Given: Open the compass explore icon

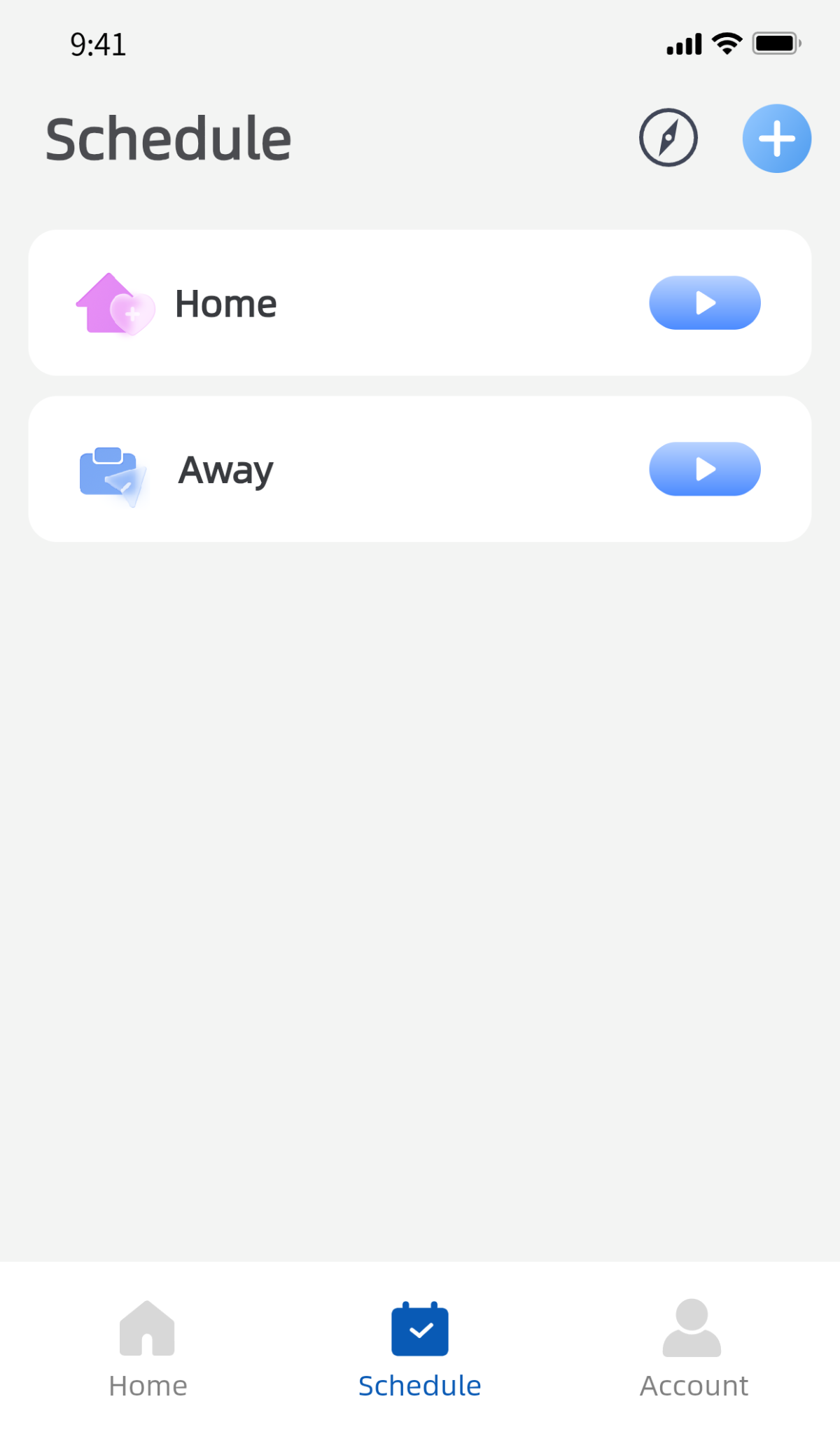Looking at the screenshot, I should [668, 138].
